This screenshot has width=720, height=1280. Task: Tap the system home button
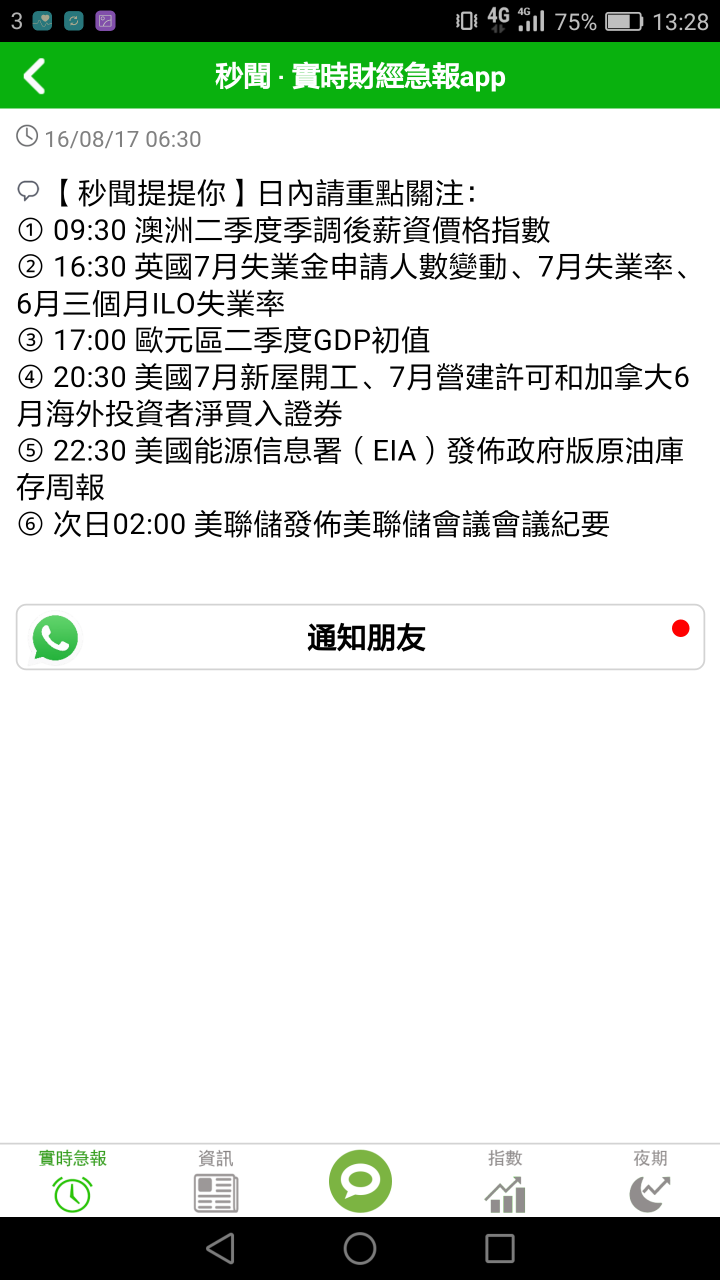[x=360, y=1248]
